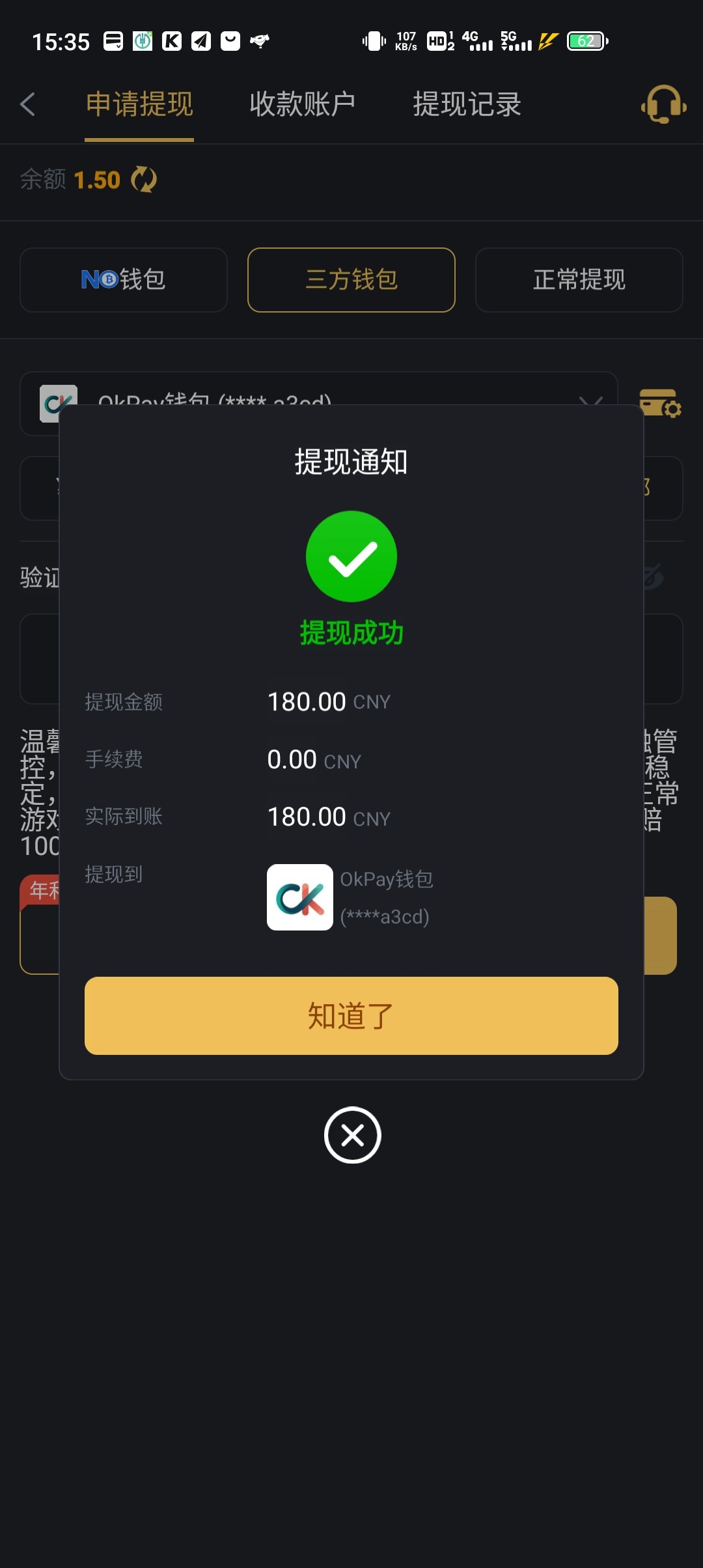703x1568 pixels.
Task: Choose the NO钱包 withdrawal option
Action: (x=124, y=280)
